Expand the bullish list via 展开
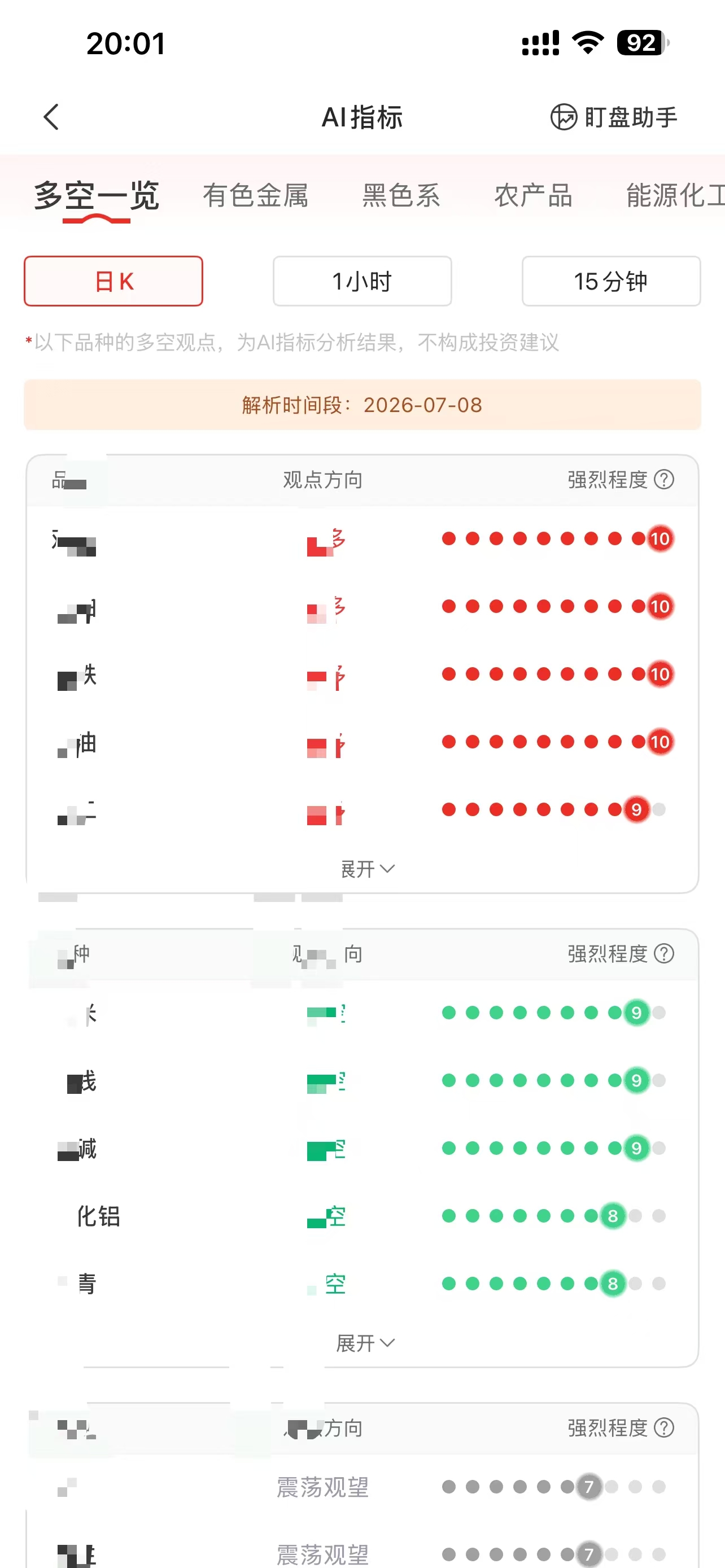 pyautogui.click(x=368, y=869)
